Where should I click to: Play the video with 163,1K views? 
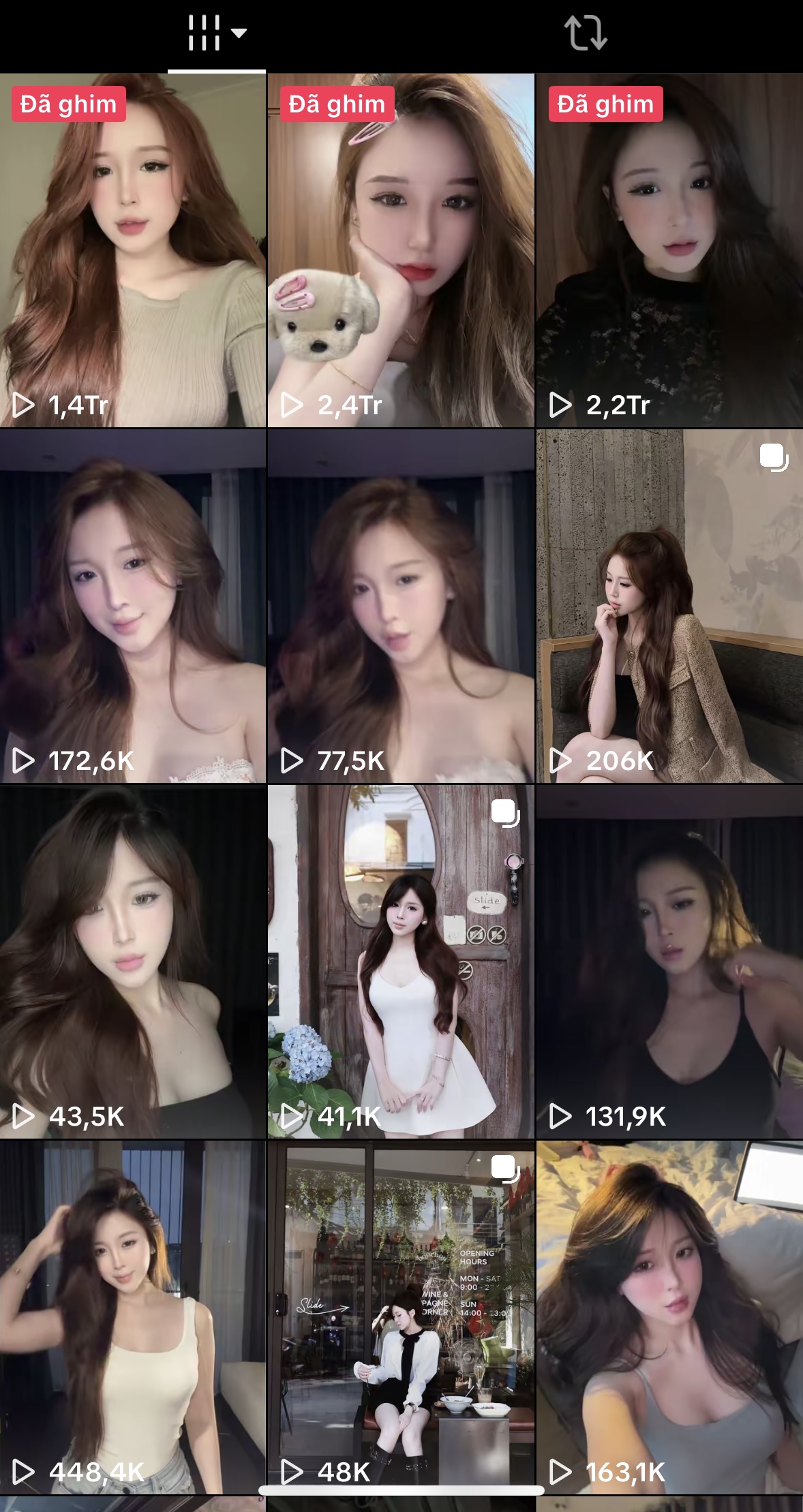[669, 1318]
